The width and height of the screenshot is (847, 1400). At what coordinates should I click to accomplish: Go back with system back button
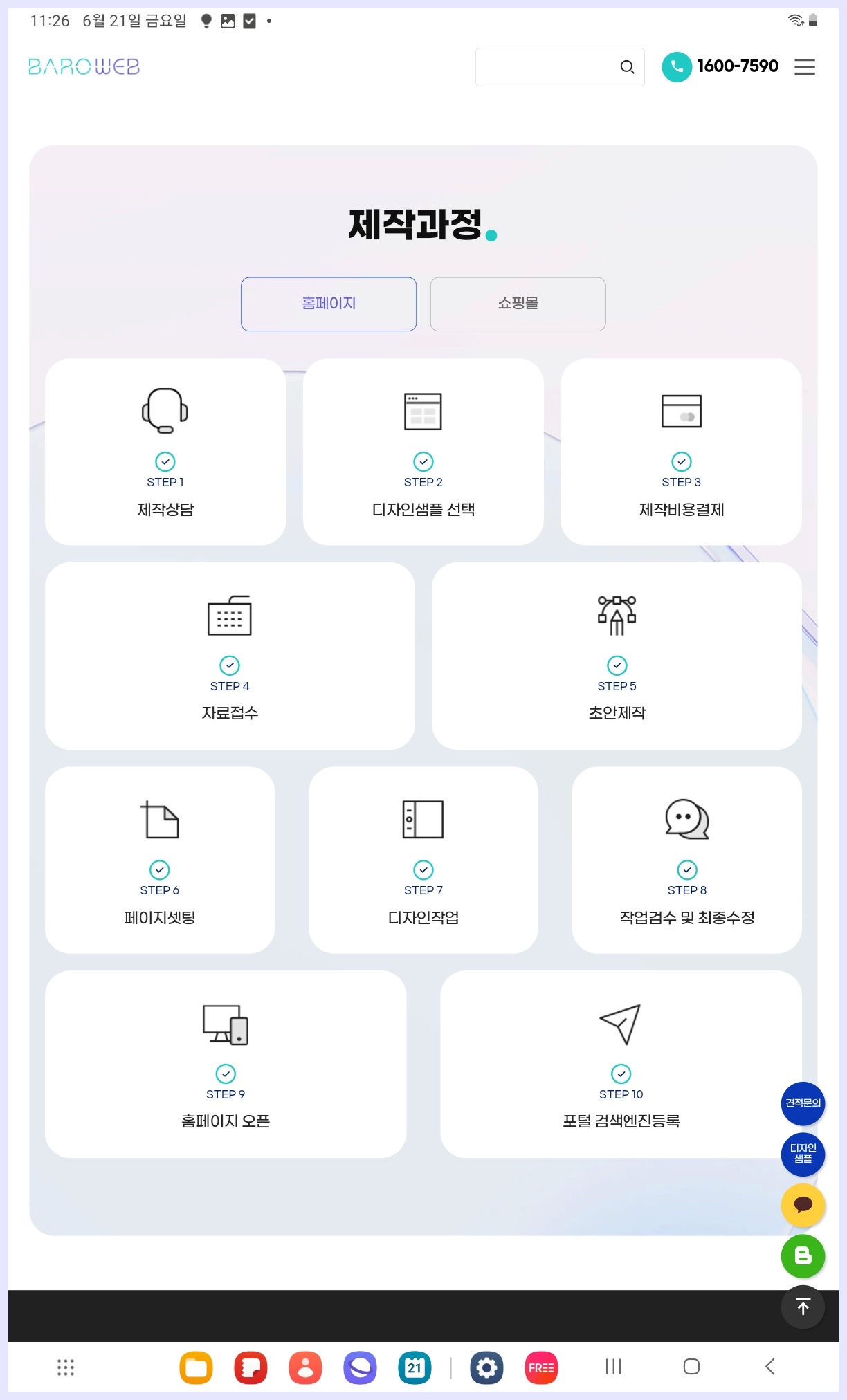click(x=769, y=1367)
